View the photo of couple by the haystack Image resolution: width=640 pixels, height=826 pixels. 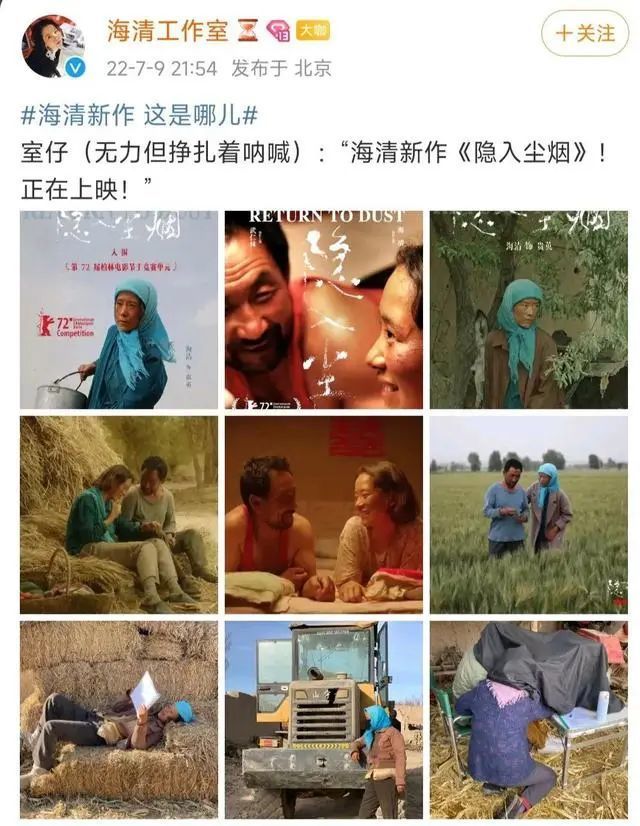119,514
